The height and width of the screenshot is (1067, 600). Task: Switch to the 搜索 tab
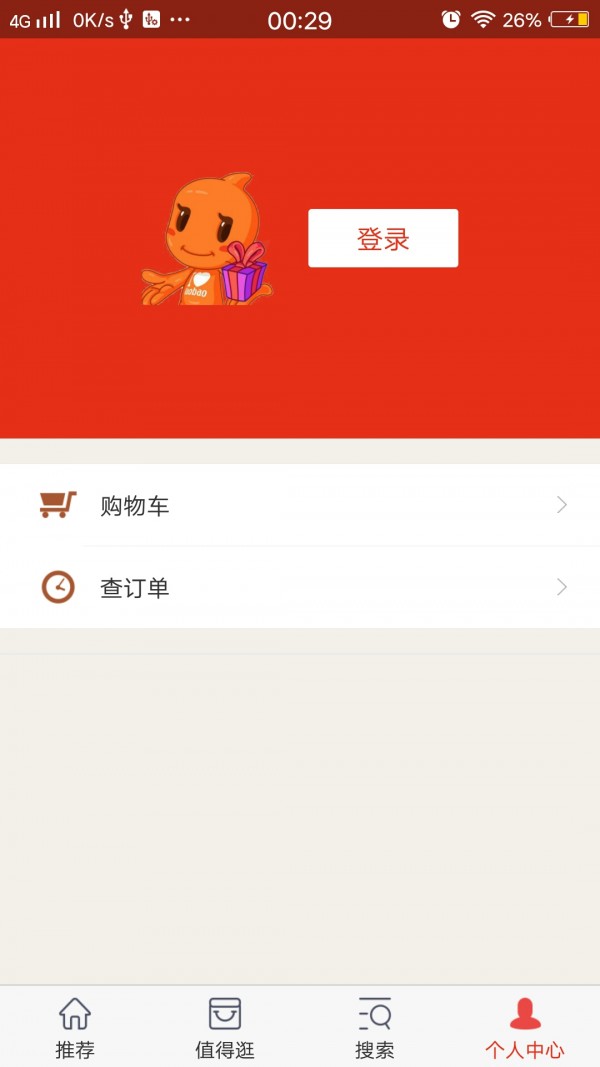375,1027
